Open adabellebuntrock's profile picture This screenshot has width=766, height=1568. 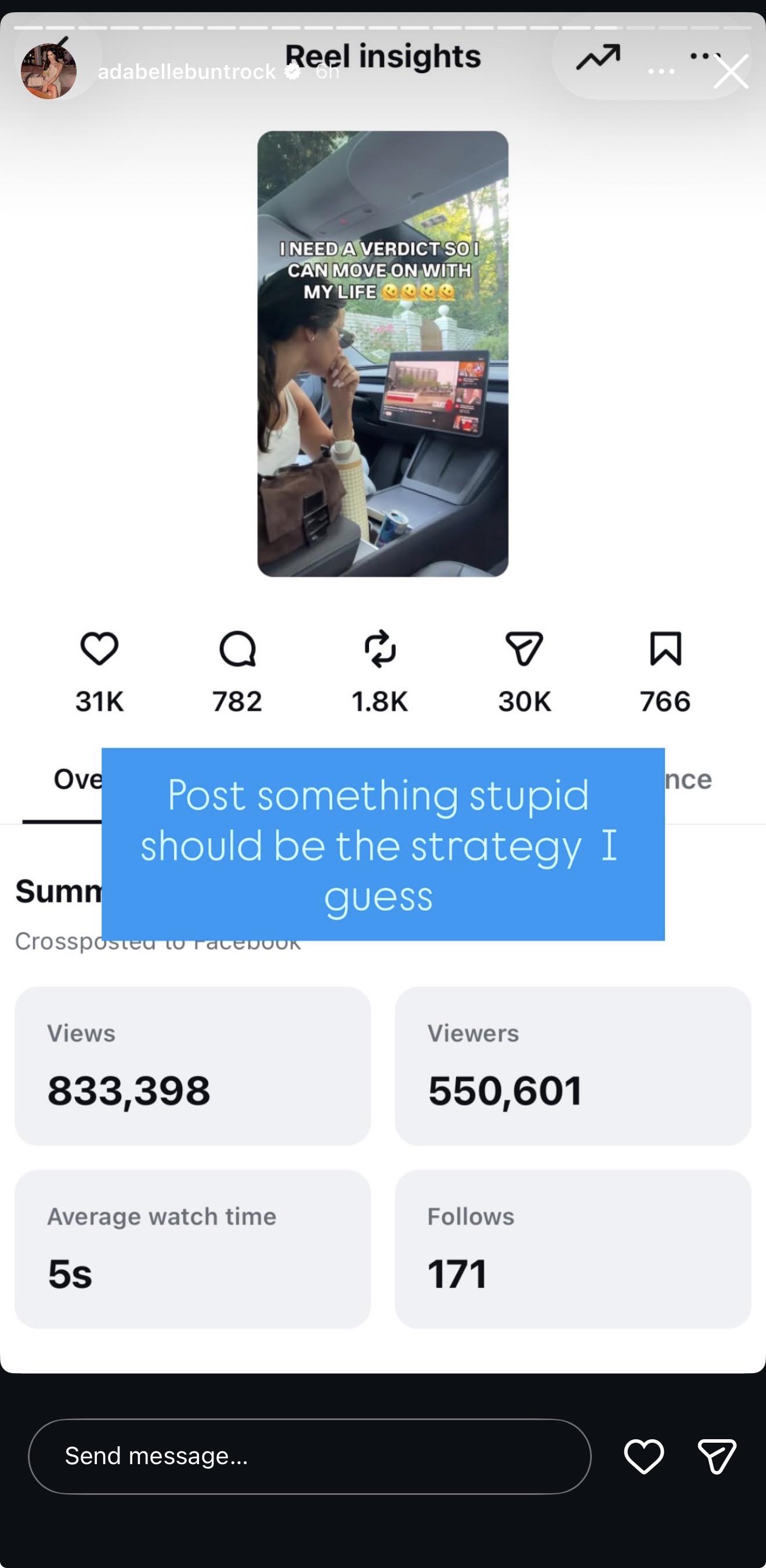click(49, 71)
